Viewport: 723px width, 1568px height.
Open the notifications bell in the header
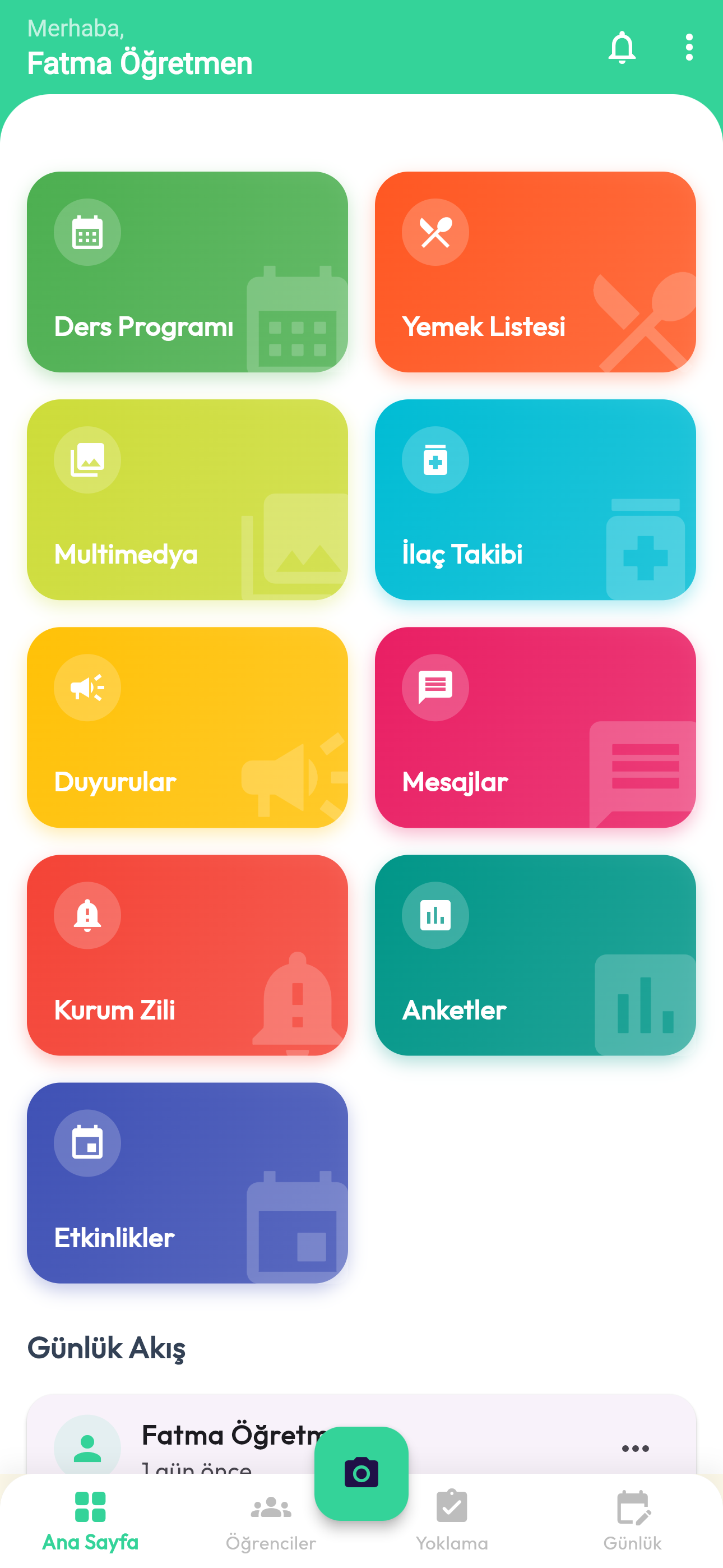622,48
